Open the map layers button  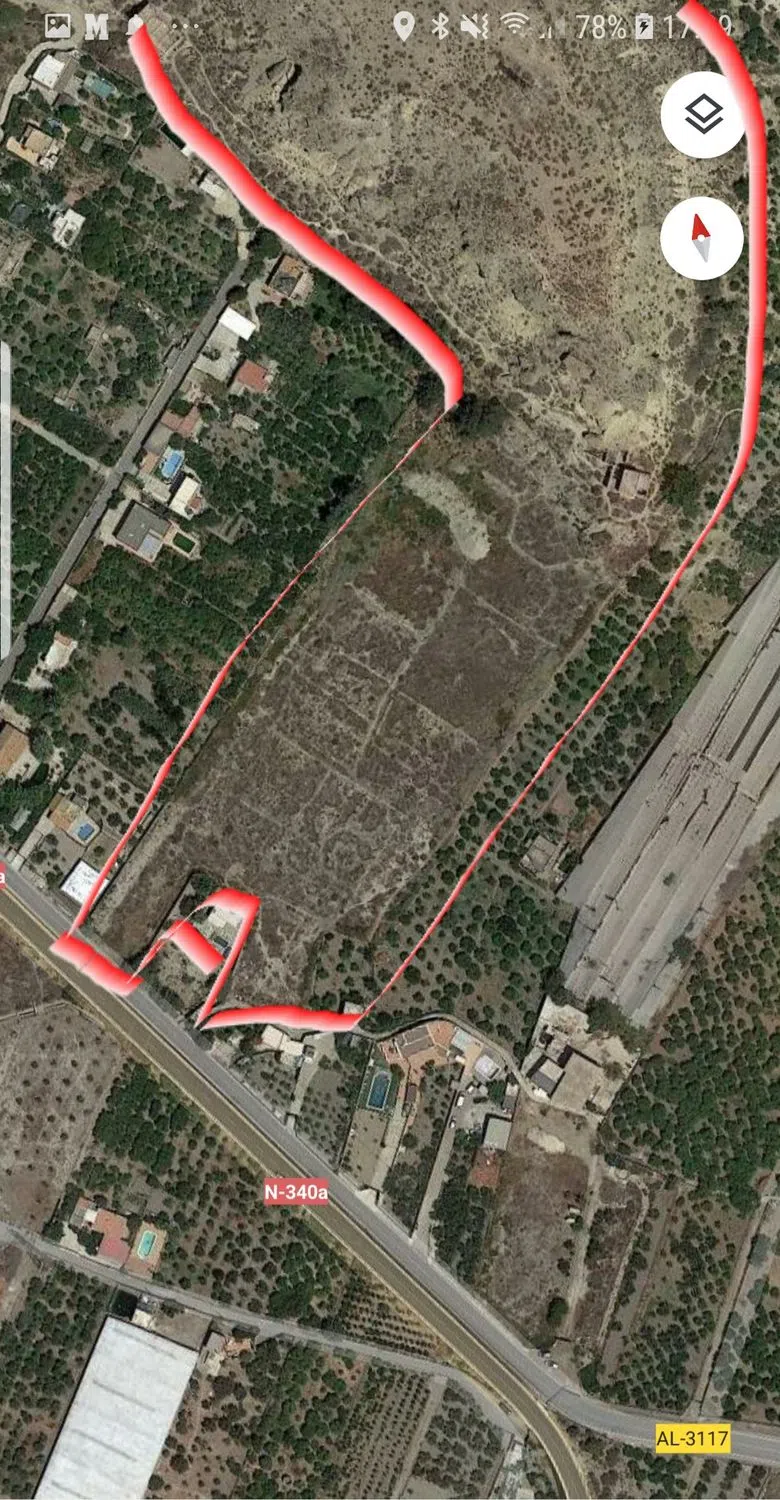[x=702, y=115]
